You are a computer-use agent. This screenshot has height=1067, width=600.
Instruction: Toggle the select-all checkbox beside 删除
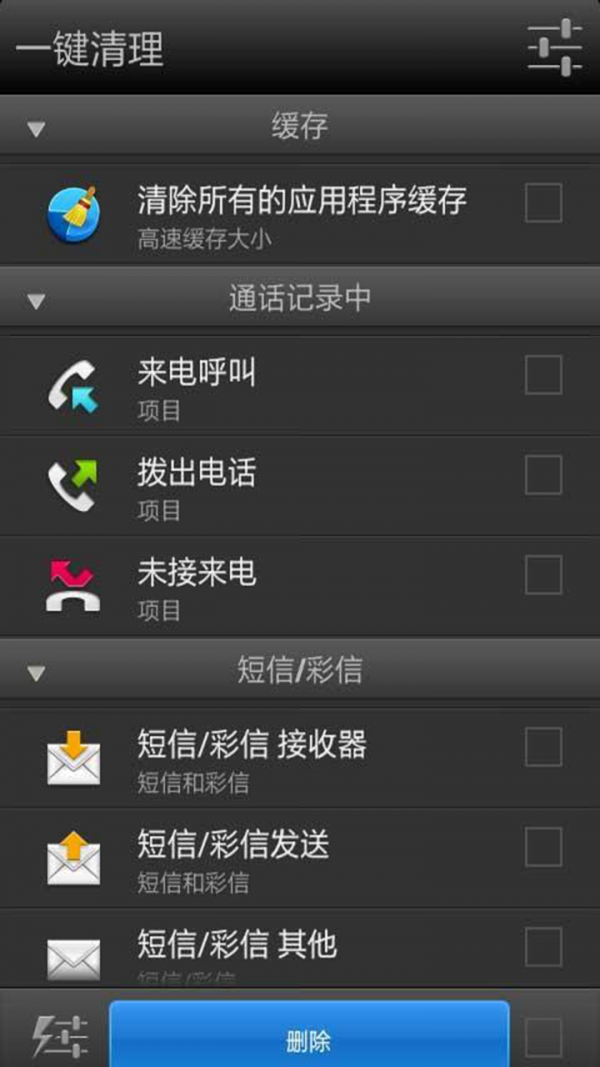tap(544, 1038)
